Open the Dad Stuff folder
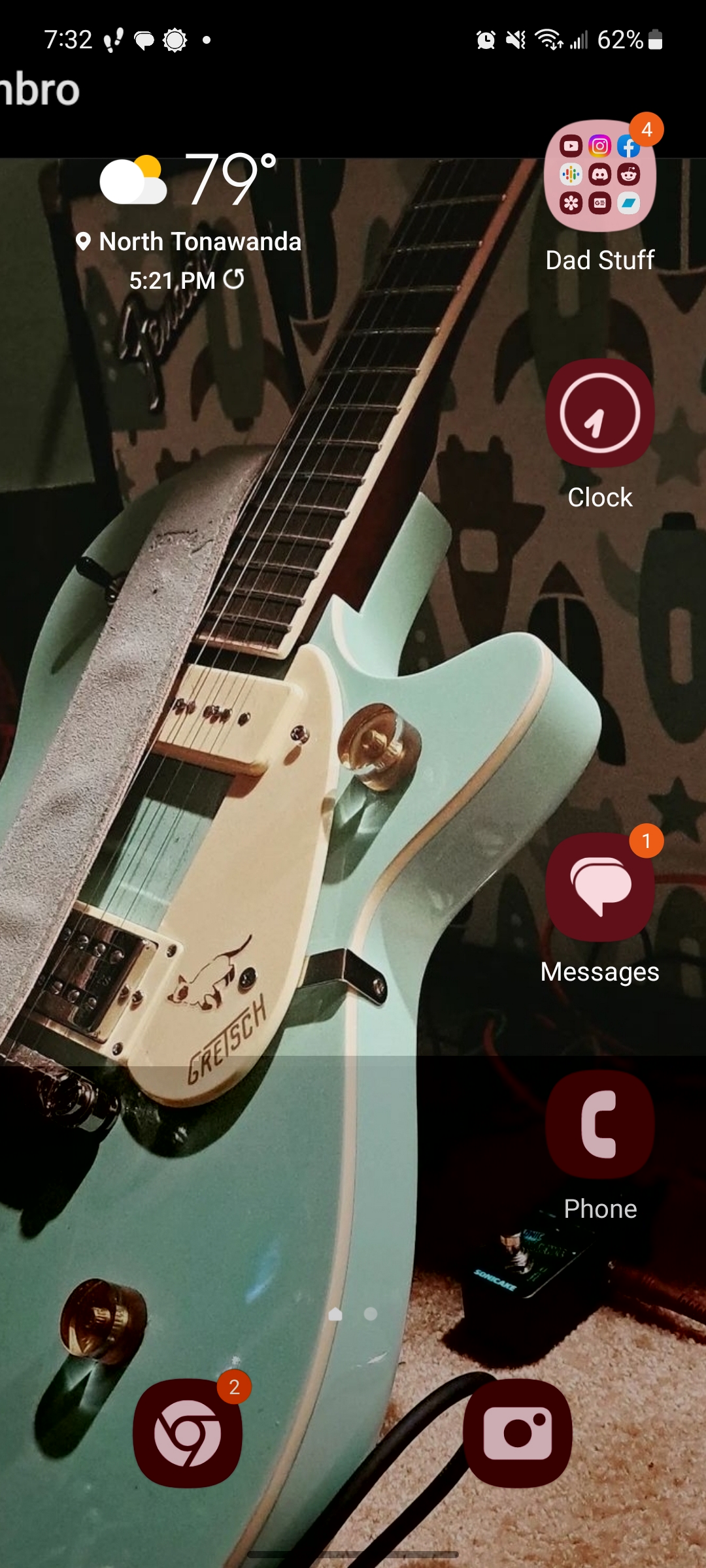Viewport: 706px width, 1568px height. point(599,176)
